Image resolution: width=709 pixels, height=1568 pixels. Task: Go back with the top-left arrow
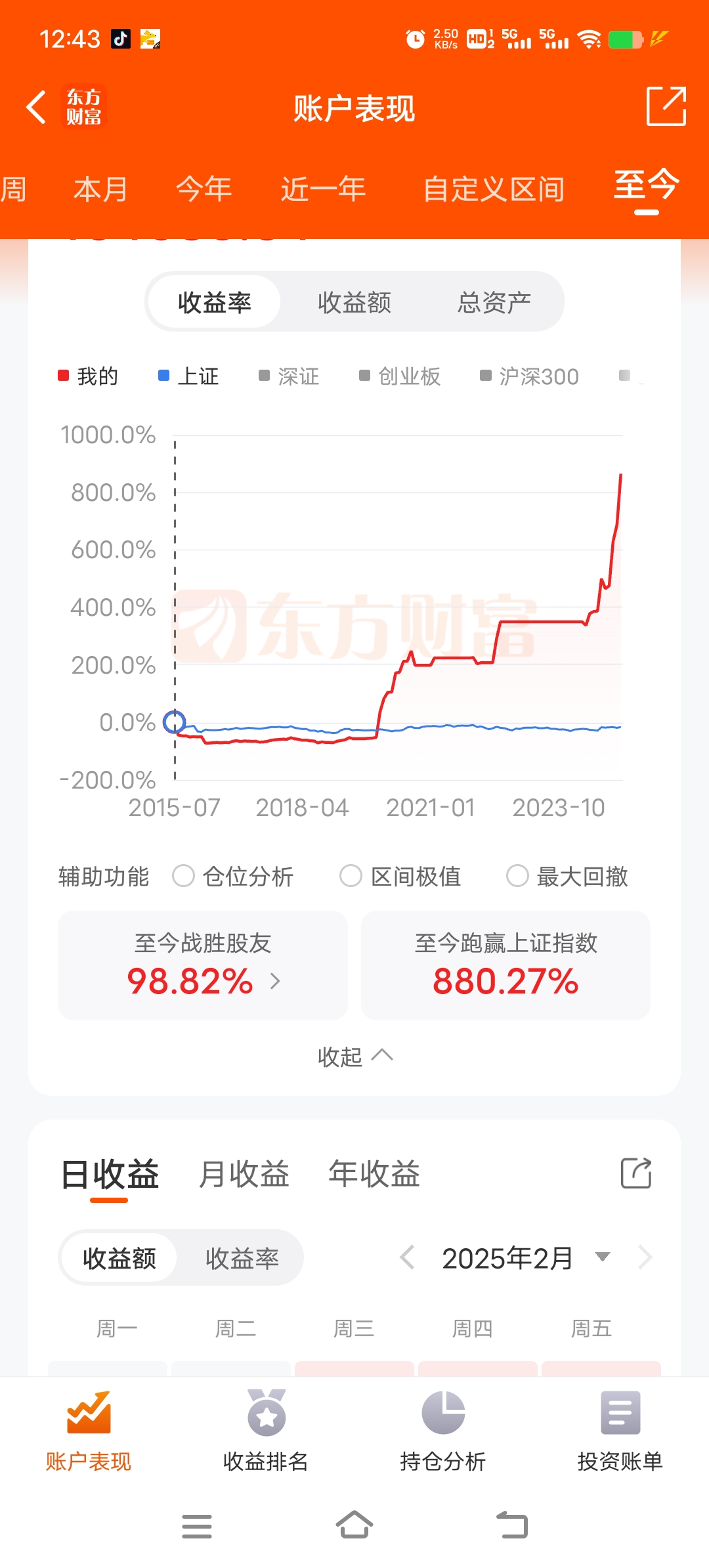(36, 107)
